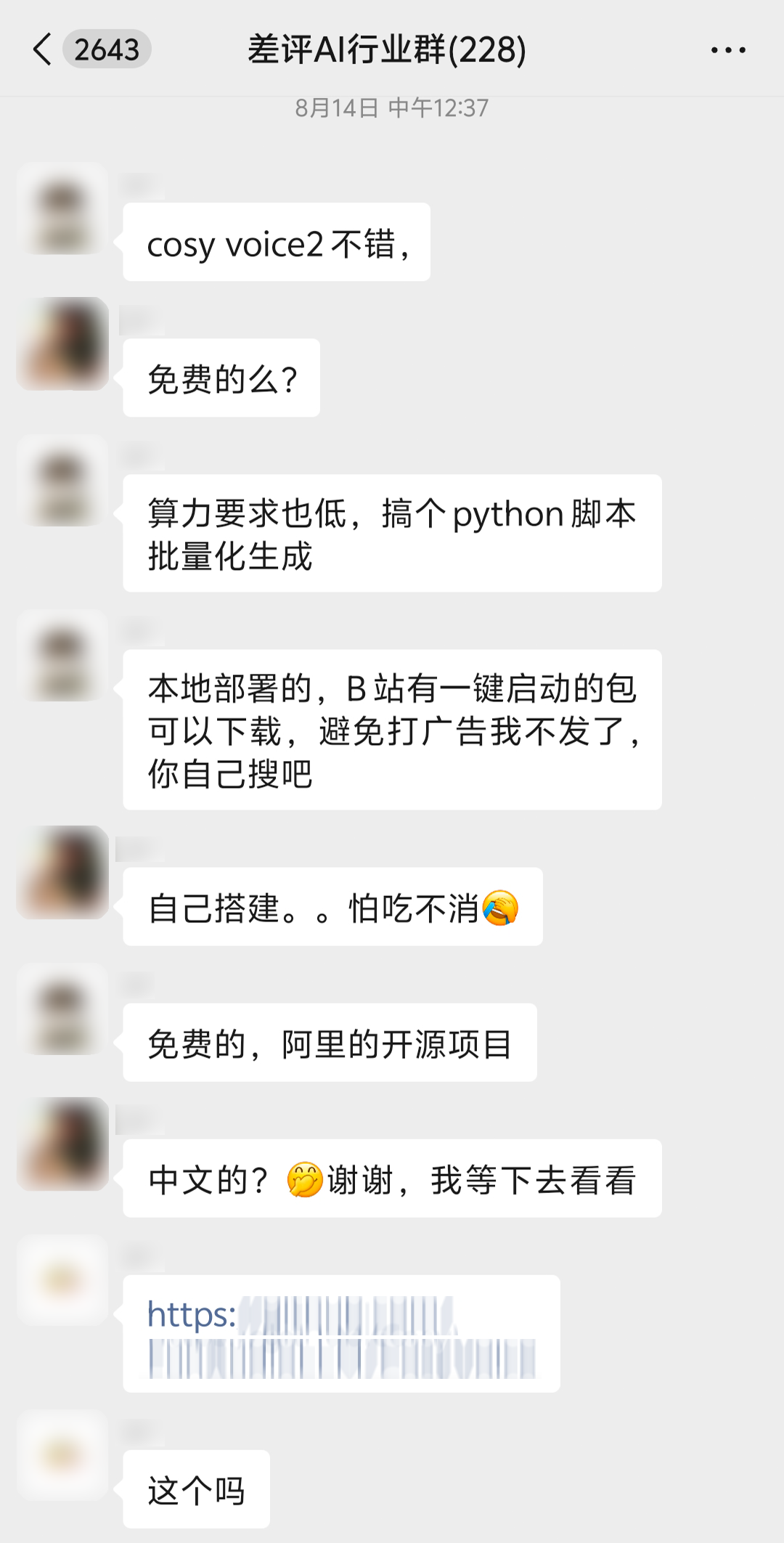Open the group chat overflow menu
This screenshot has height=1543, width=784.
click(727, 50)
